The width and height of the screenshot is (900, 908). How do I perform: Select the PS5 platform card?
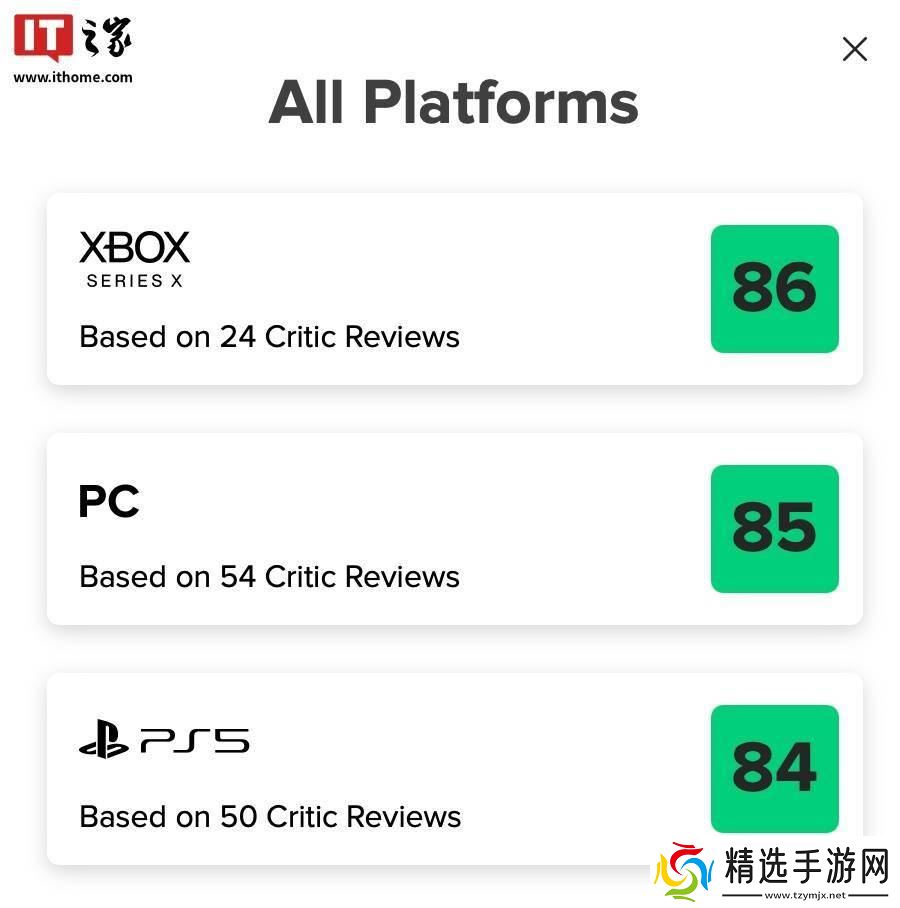tap(454, 768)
